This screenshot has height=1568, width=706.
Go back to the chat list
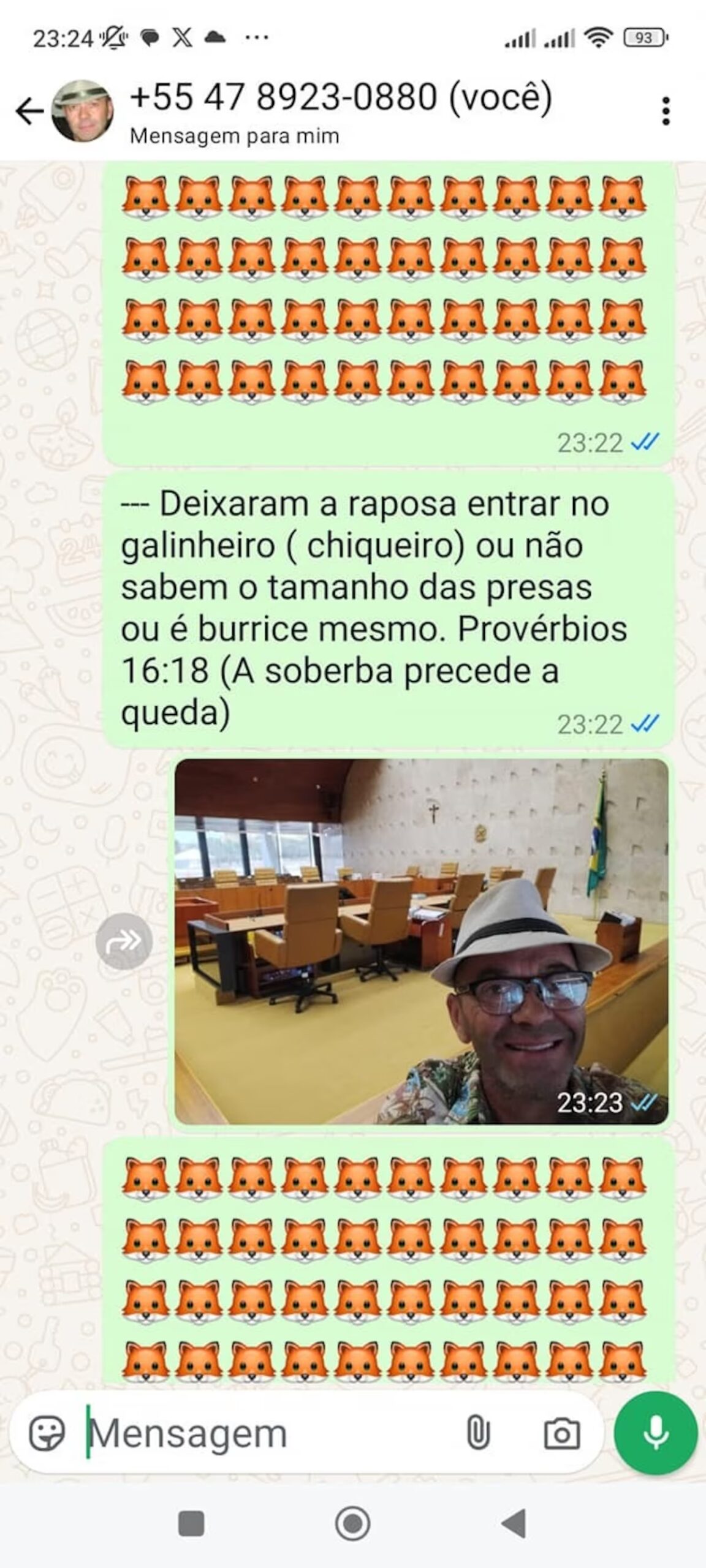[x=29, y=111]
